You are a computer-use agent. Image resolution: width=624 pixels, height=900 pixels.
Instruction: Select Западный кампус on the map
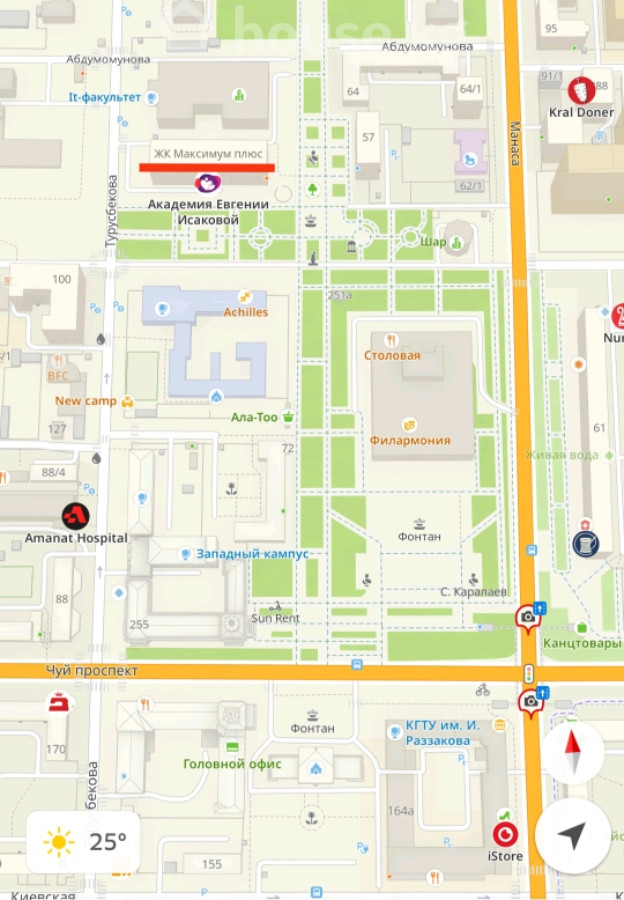click(185, 554)
